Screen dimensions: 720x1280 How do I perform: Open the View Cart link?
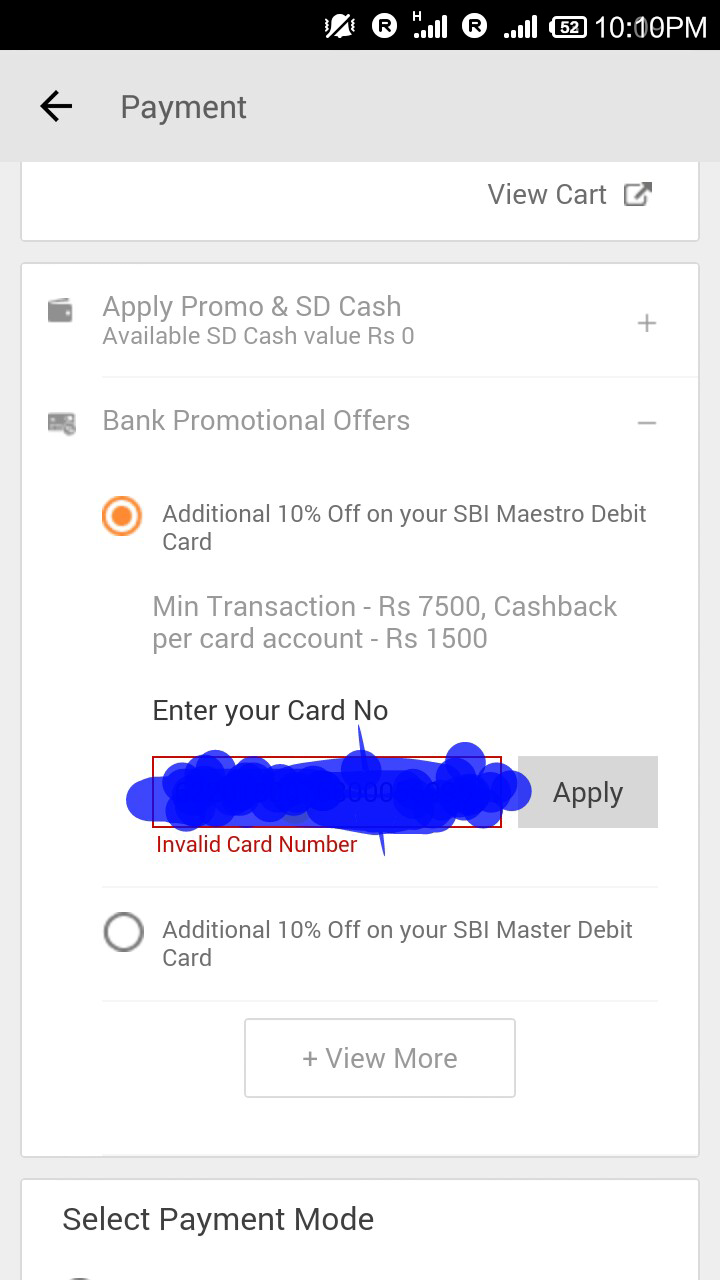(568, 194)
